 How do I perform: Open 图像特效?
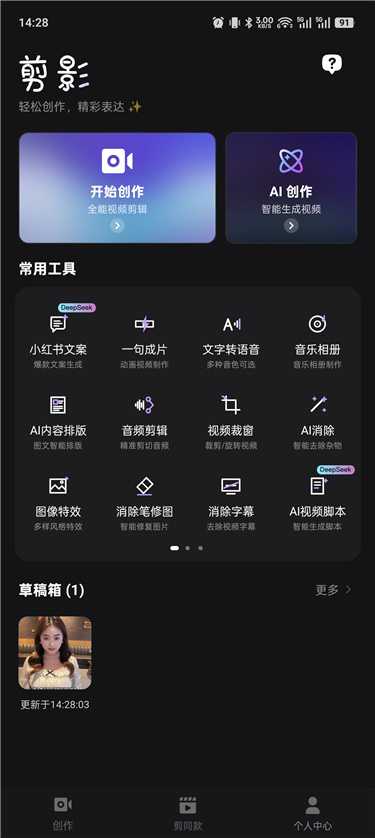point(58,503)
